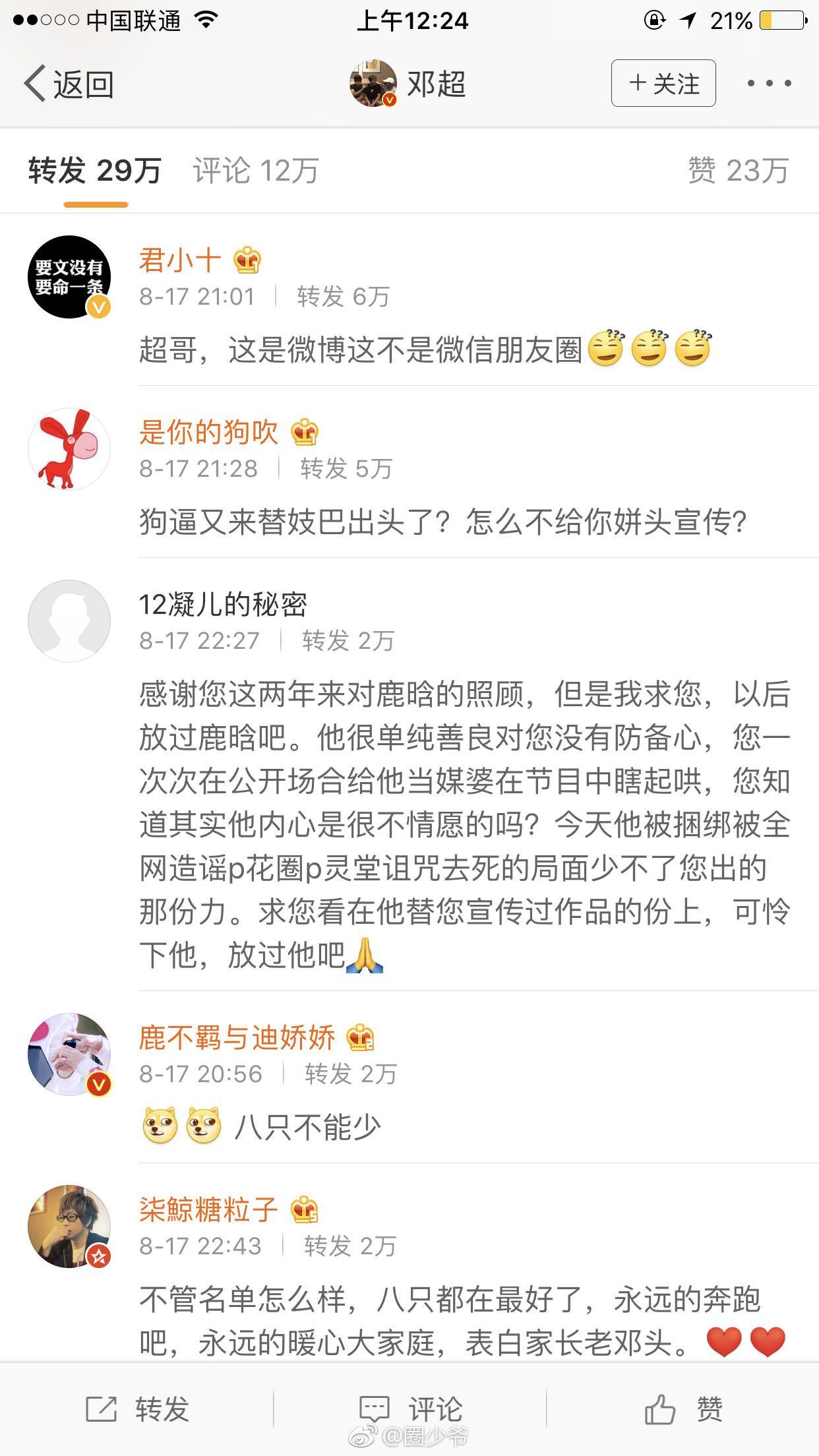Stay on the 转发 29万 tab
The height and width of the screenshot is (1456, 819).
tap(96, 171)
